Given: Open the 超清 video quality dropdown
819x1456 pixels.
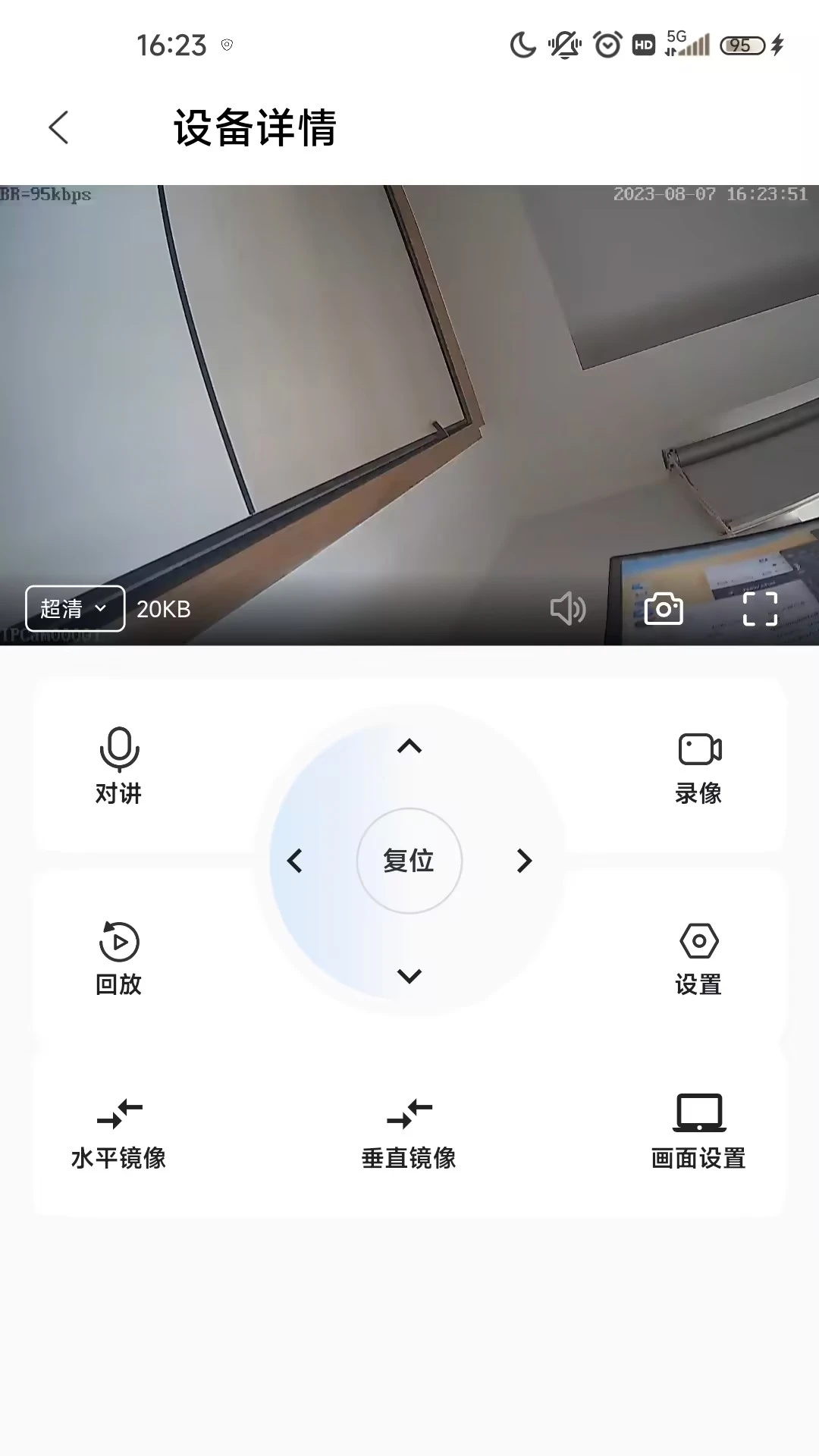Looking at the screenshot, I should click(74, 609).
